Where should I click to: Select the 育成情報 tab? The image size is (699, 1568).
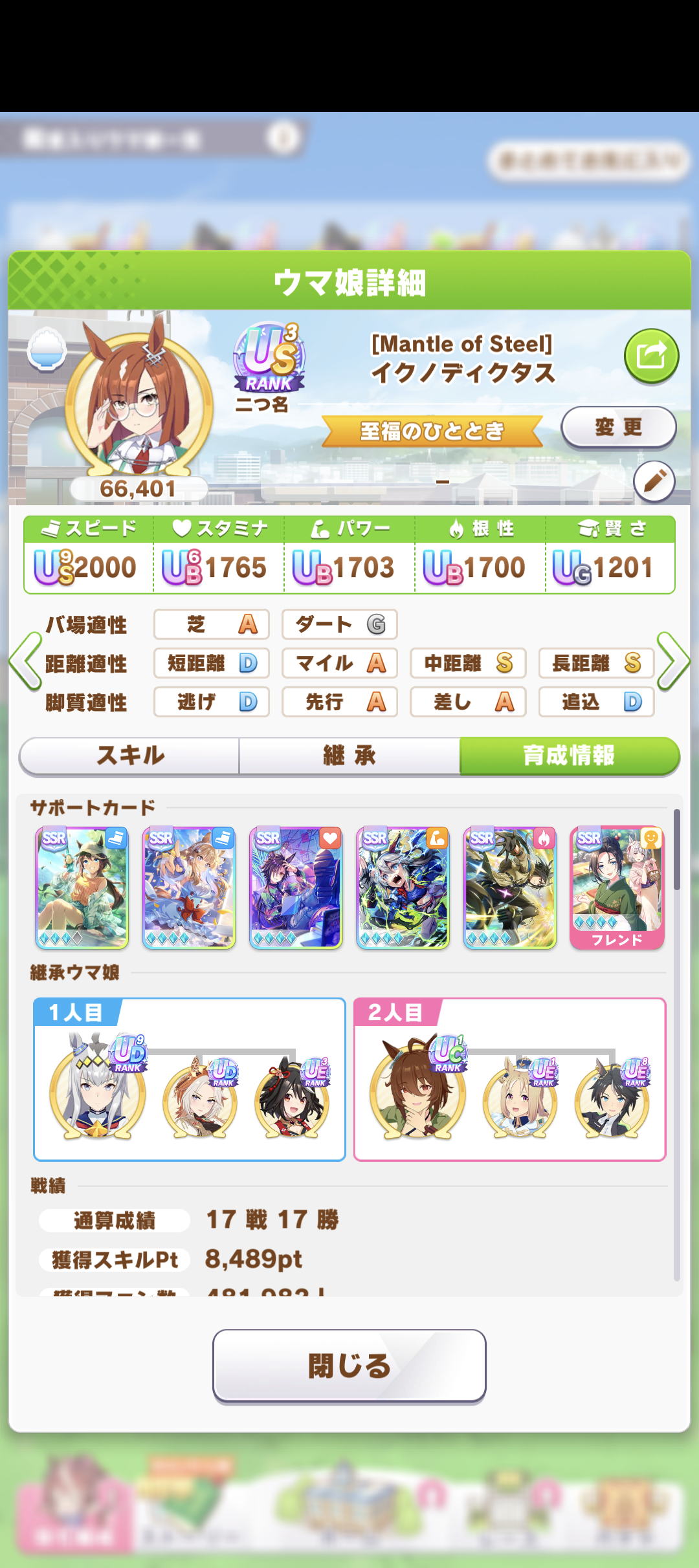click(569, 756)
